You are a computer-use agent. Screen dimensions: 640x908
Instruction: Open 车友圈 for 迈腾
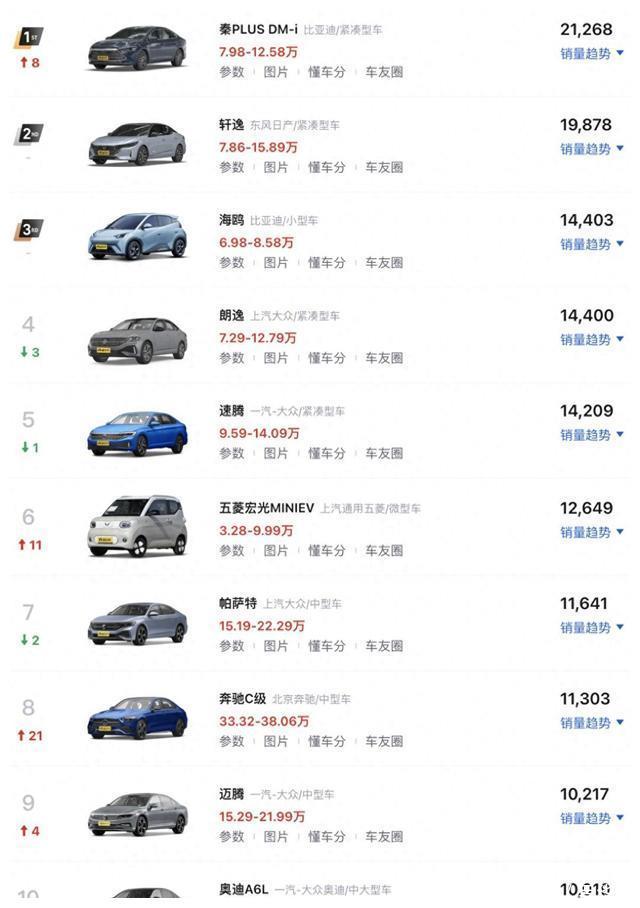(x=384, y=836)
